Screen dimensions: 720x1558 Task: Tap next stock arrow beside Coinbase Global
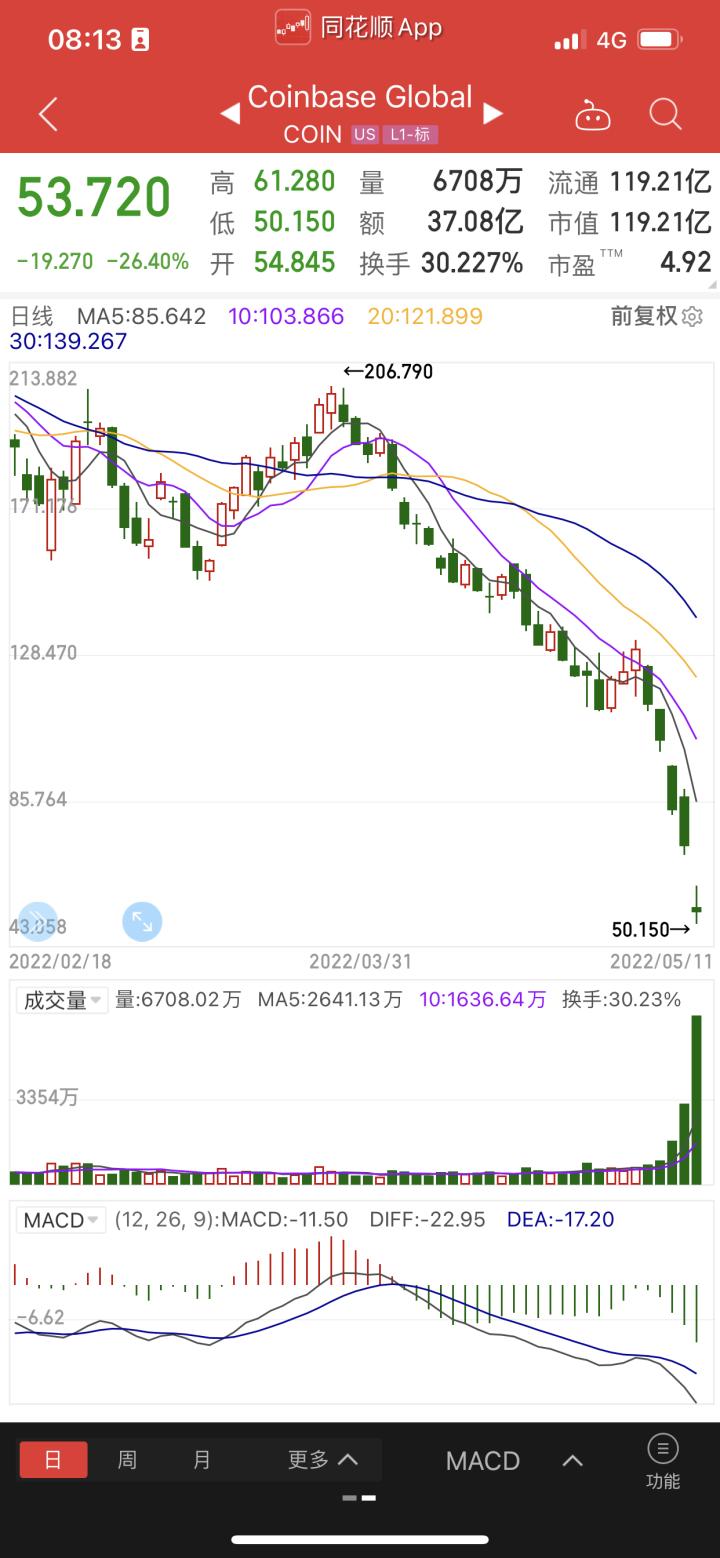(x=492, y=113)
